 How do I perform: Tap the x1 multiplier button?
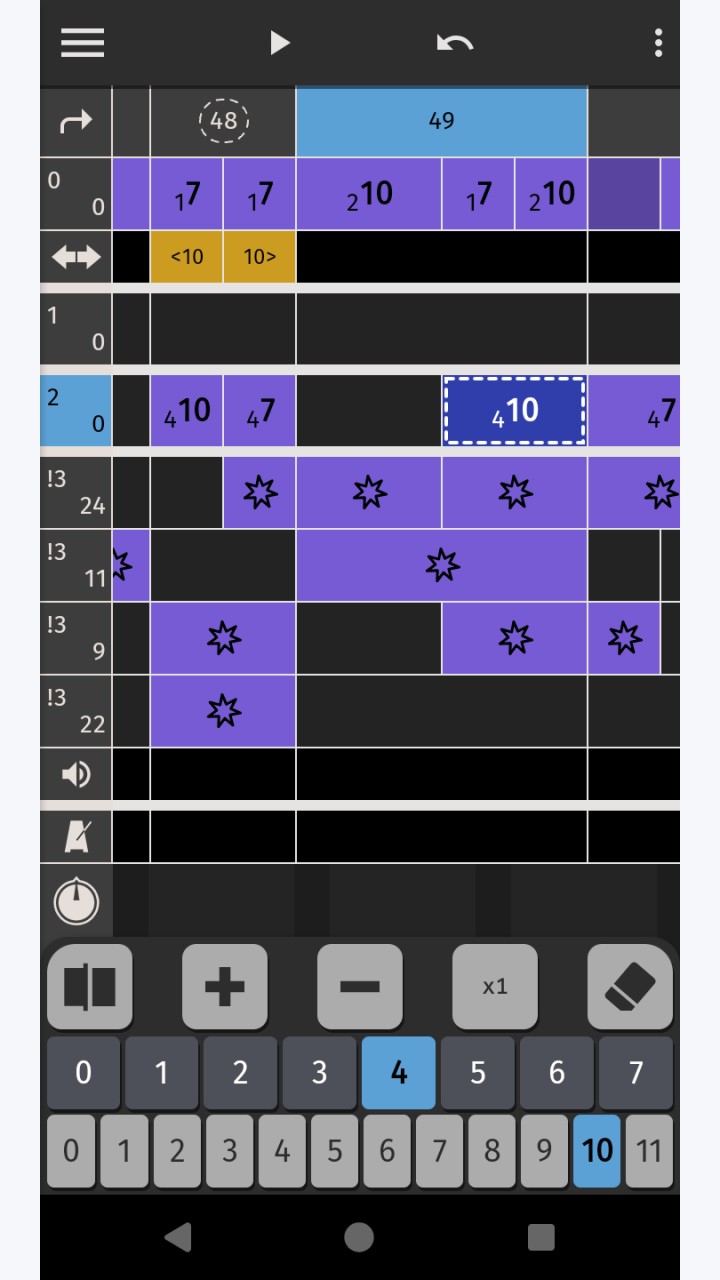coord(495,987)
